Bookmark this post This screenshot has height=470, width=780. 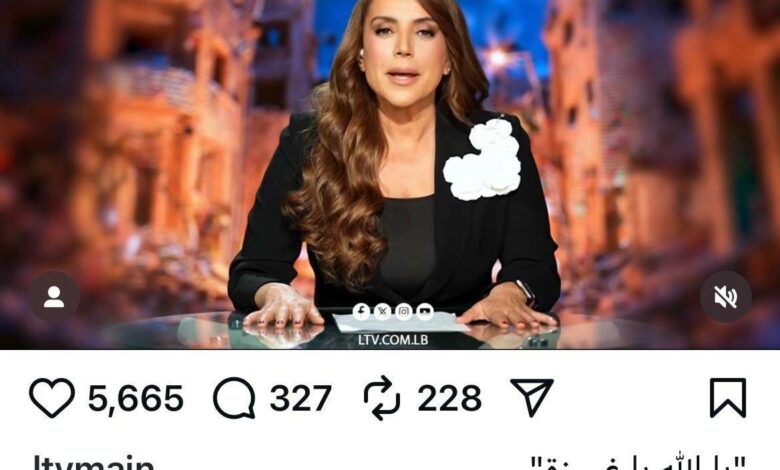click(x=727, y=398)
